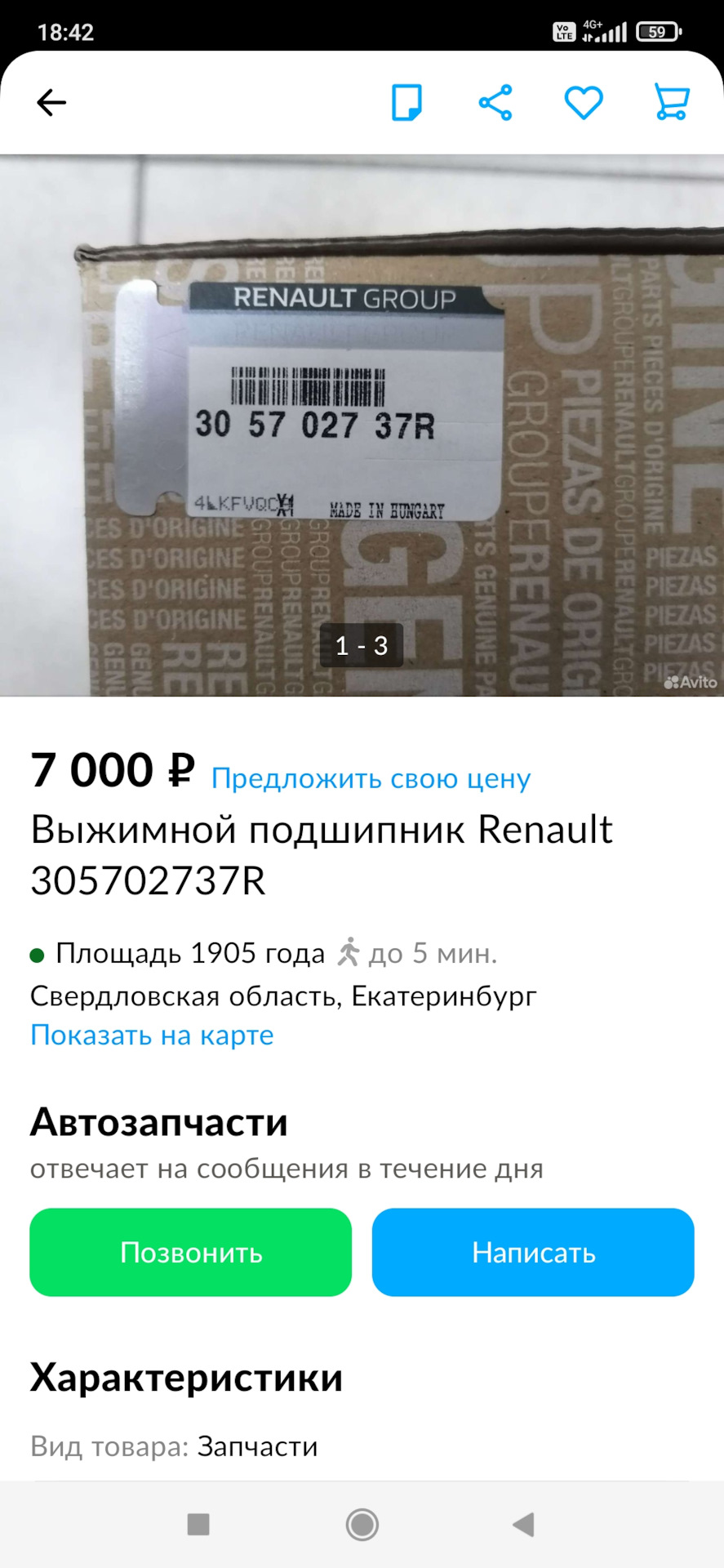Open Предложить свою цену link
The height and width of the screenshot is (1568, 724).
click(x=371, y=777)
